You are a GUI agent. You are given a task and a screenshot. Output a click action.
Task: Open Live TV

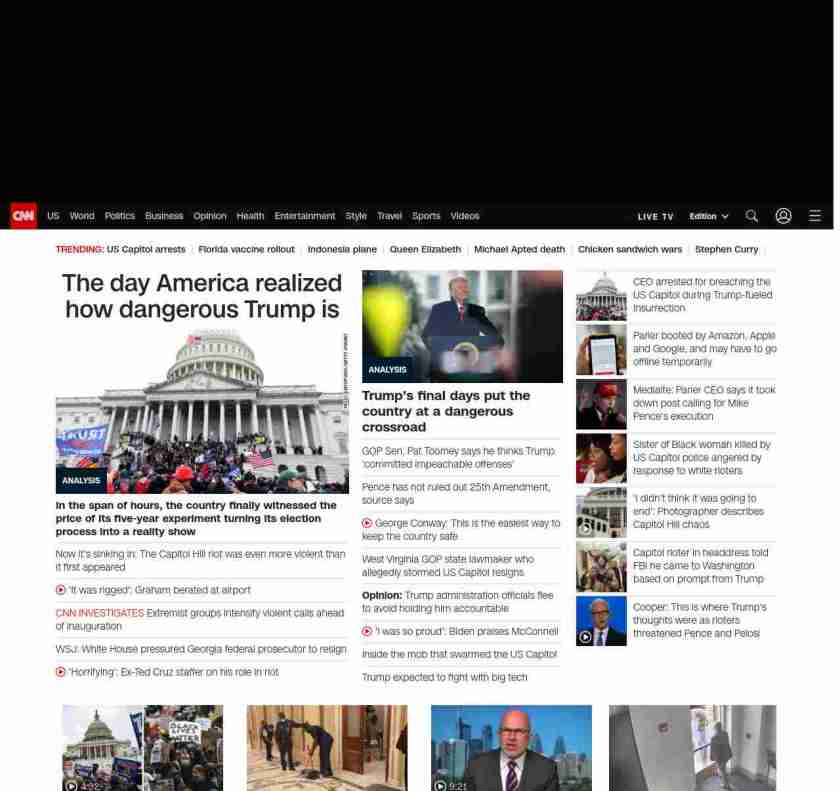click(x=655, y=216)
